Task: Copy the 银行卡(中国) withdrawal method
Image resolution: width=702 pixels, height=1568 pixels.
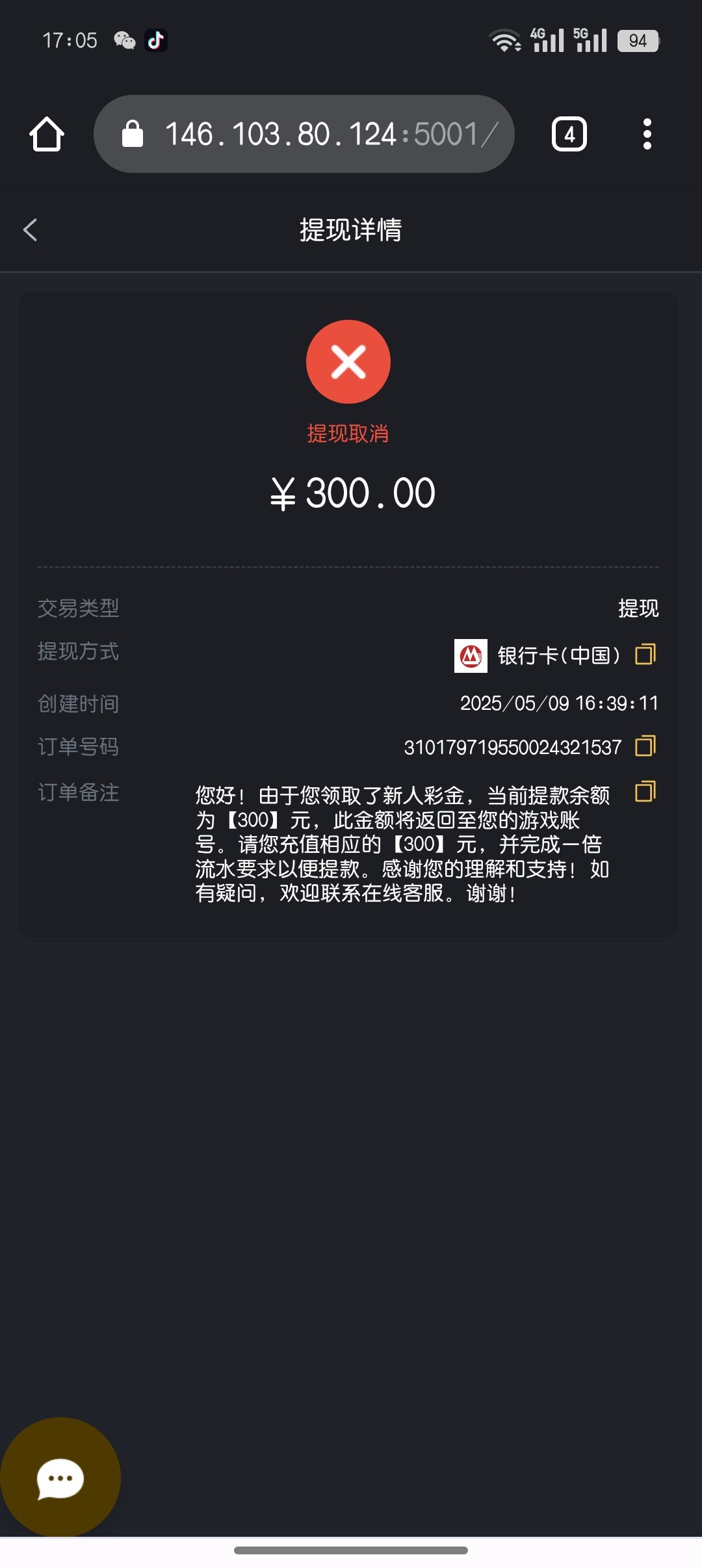Action: pos(645,654)
